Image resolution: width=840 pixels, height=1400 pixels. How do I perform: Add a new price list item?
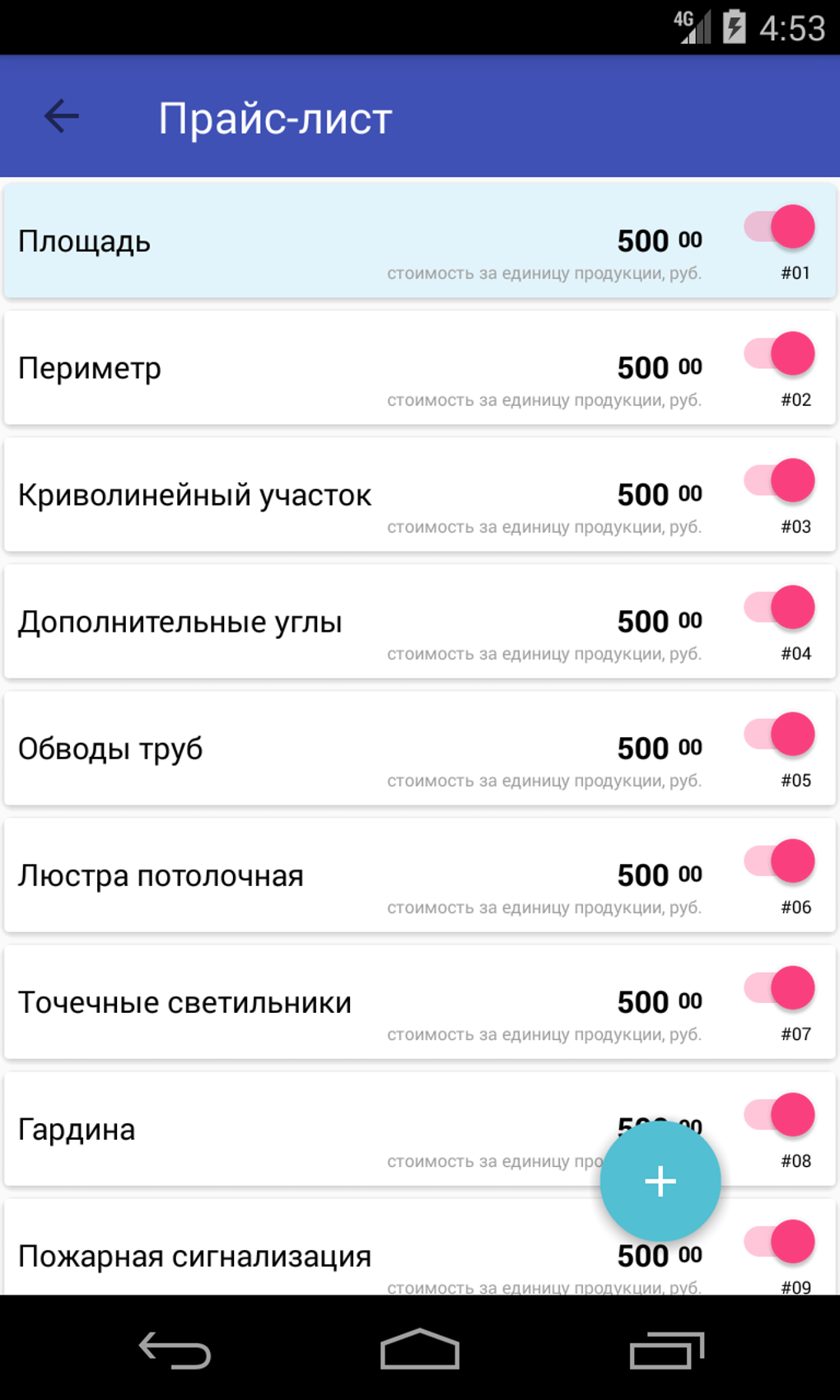[x=660, y=1181]
